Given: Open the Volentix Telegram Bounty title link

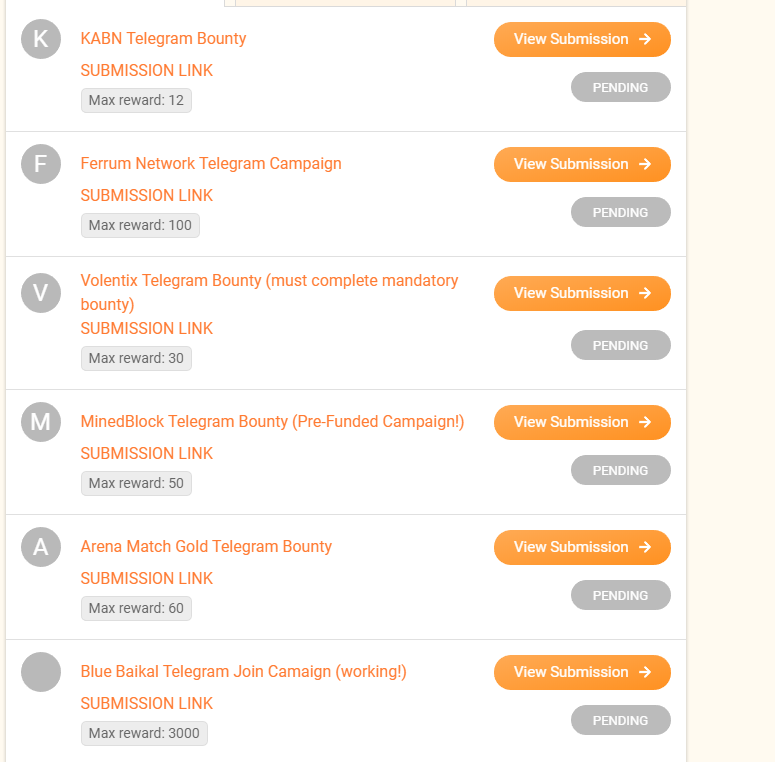Looking at the screenshot, I should (269, 281).
